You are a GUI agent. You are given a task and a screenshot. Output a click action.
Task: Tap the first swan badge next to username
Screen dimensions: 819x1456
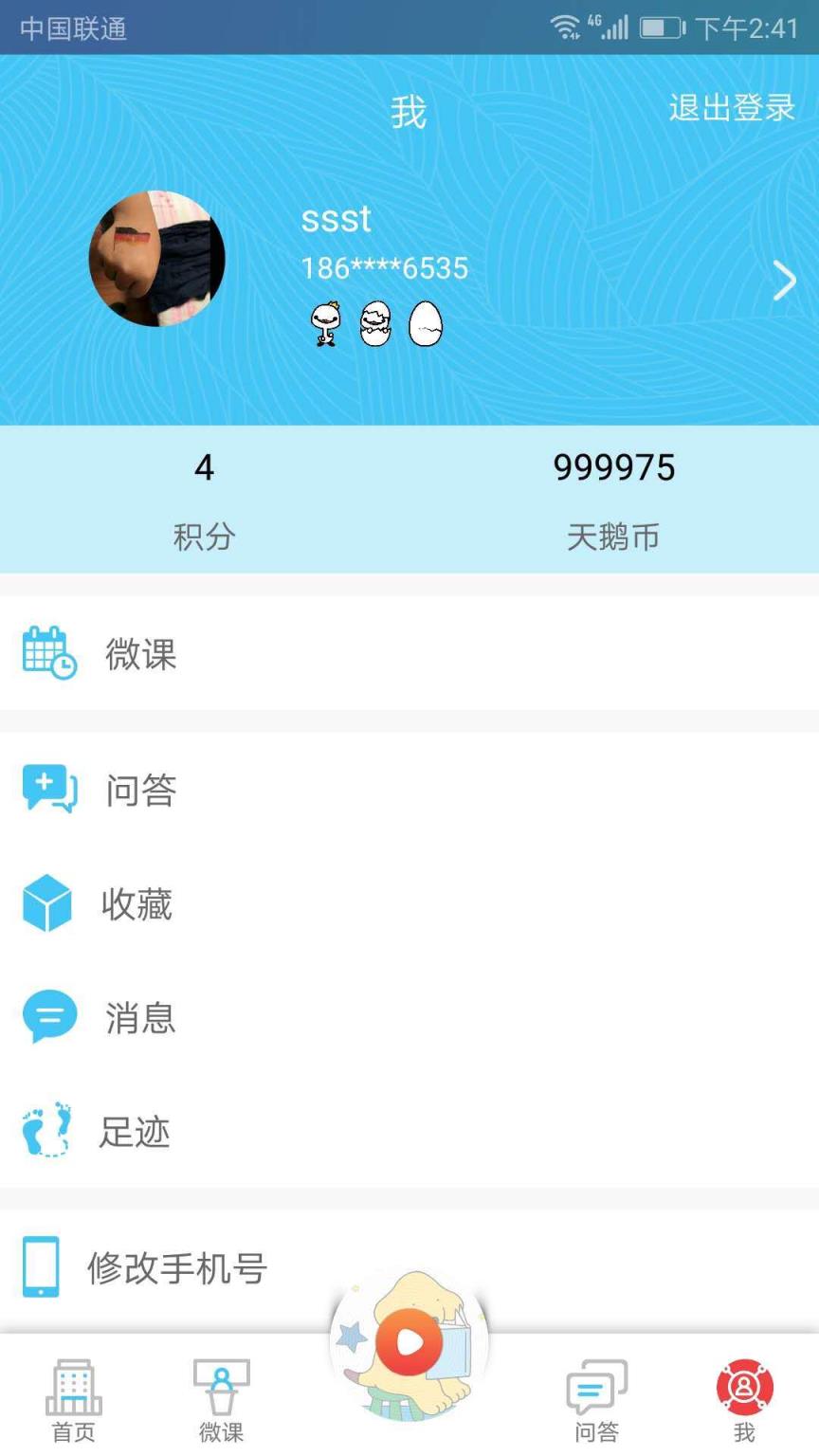[324, 320]
